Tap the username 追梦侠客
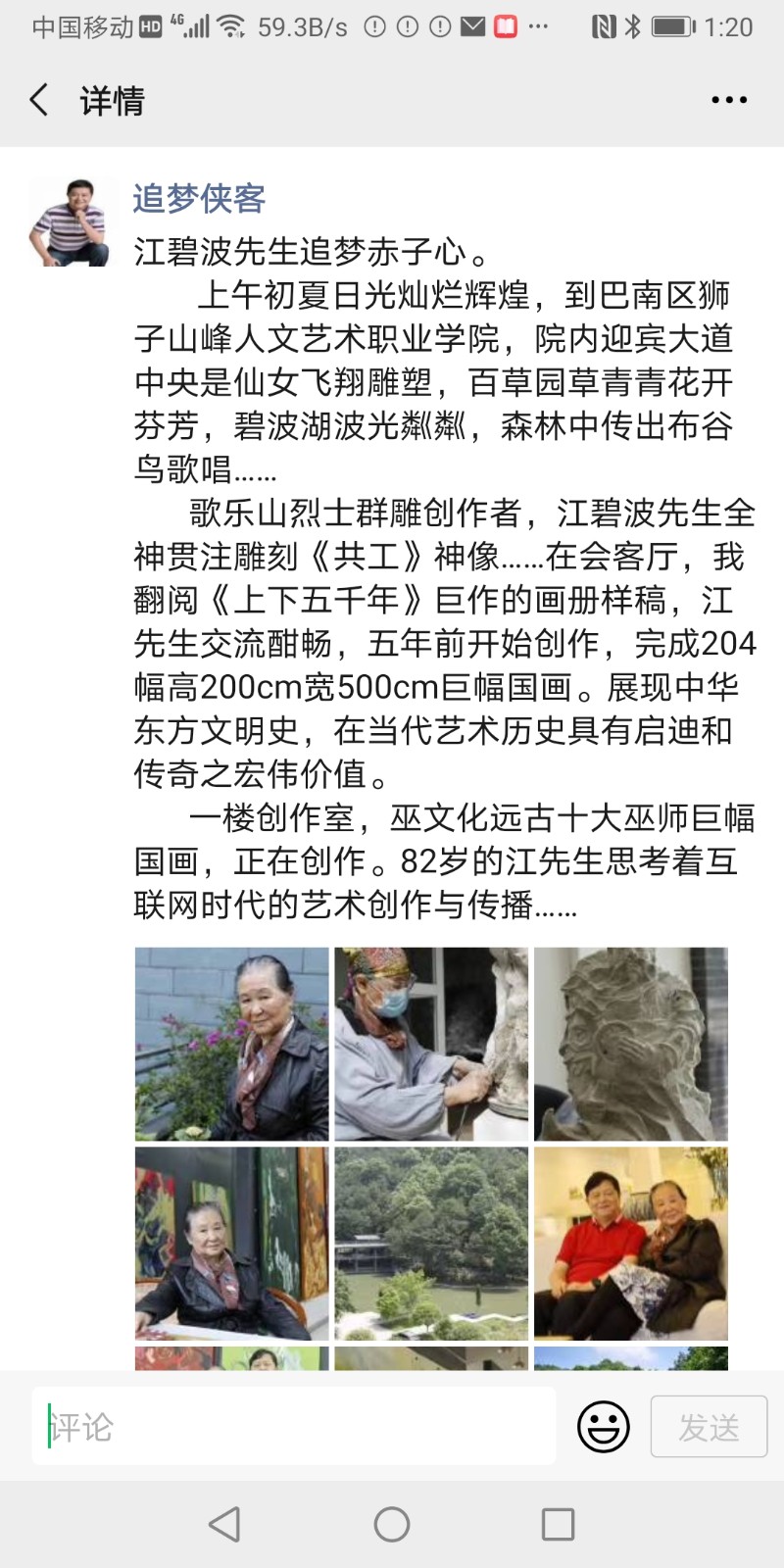The image size is (784, 1568). click(199, 199)
